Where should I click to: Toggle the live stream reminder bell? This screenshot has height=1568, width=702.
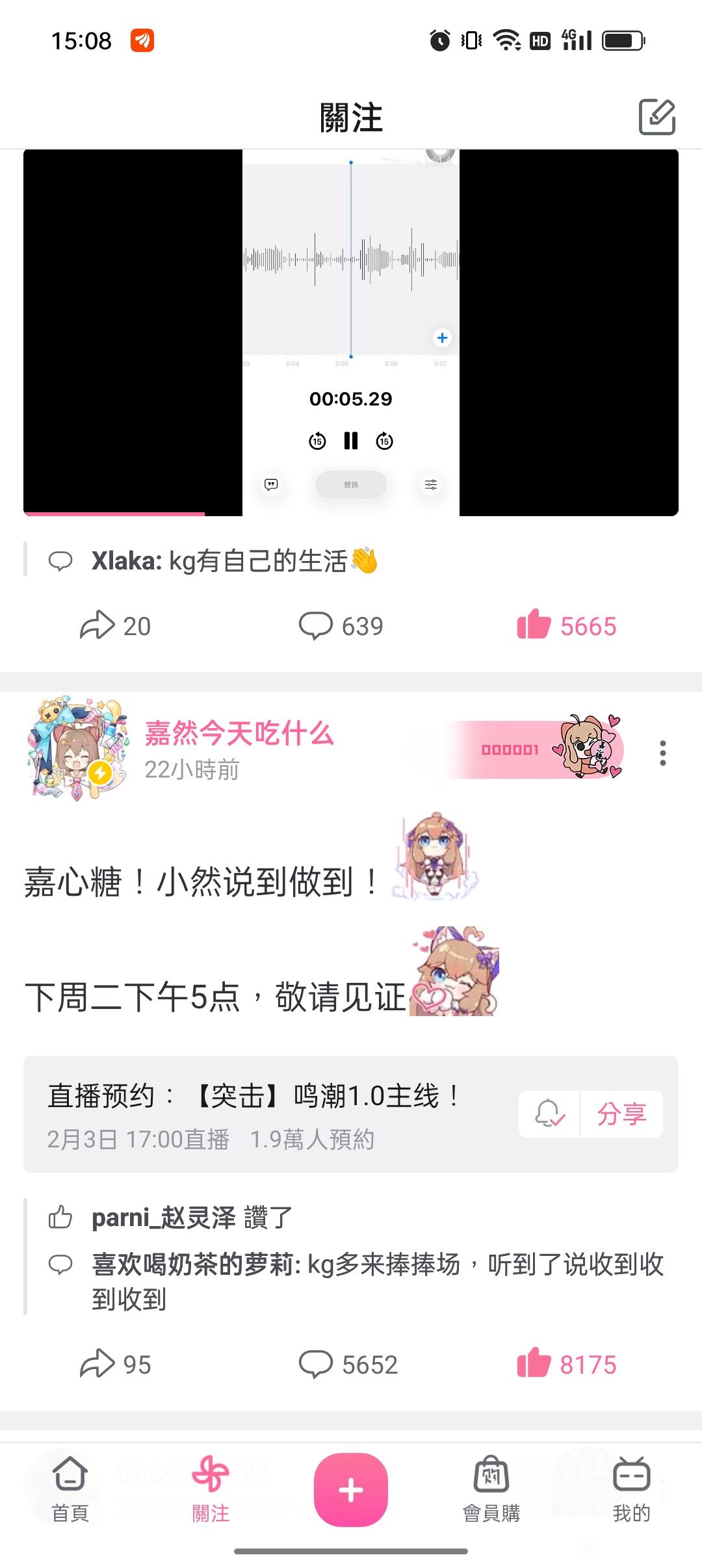click(549, 1114)
